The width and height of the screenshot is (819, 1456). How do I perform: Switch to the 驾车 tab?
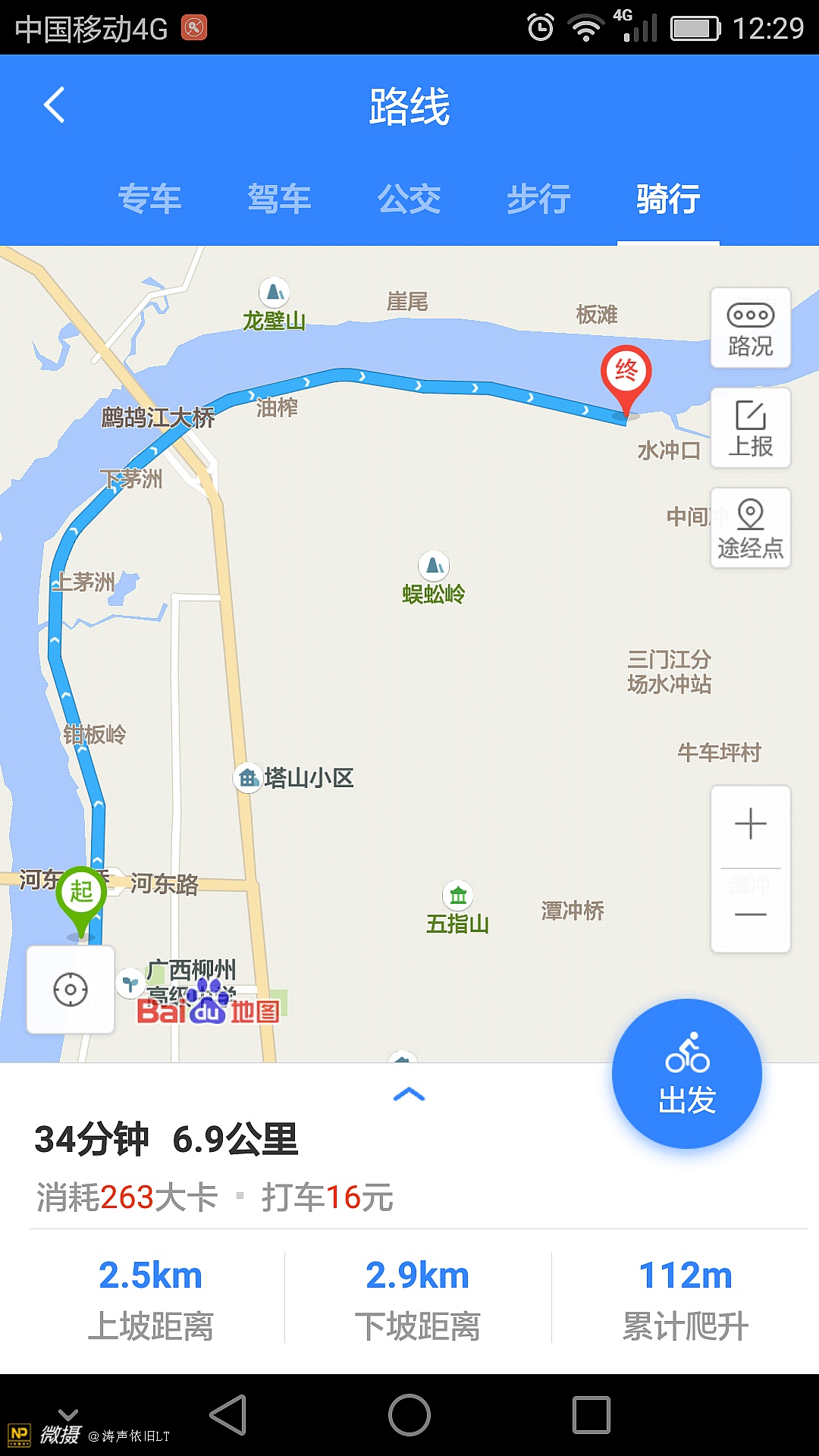(x=279, y=199)
